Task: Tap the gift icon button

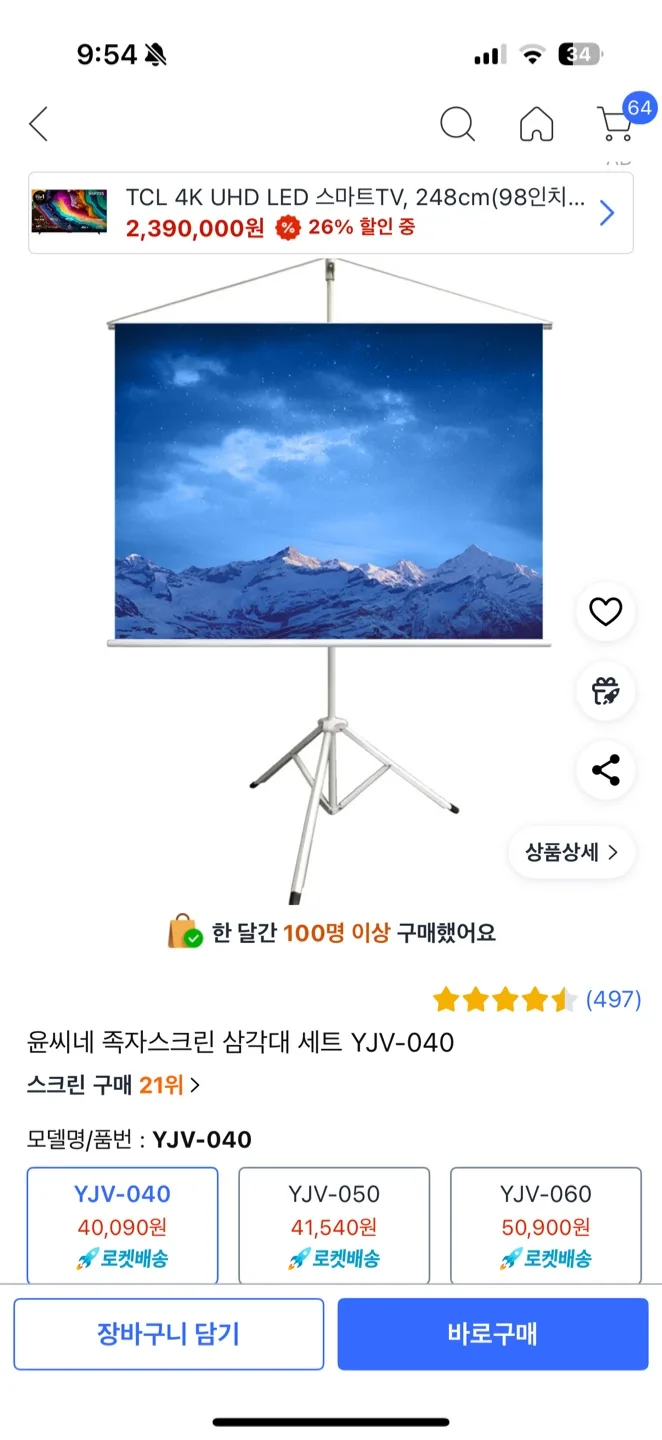Action: click(x=605, y=691)
